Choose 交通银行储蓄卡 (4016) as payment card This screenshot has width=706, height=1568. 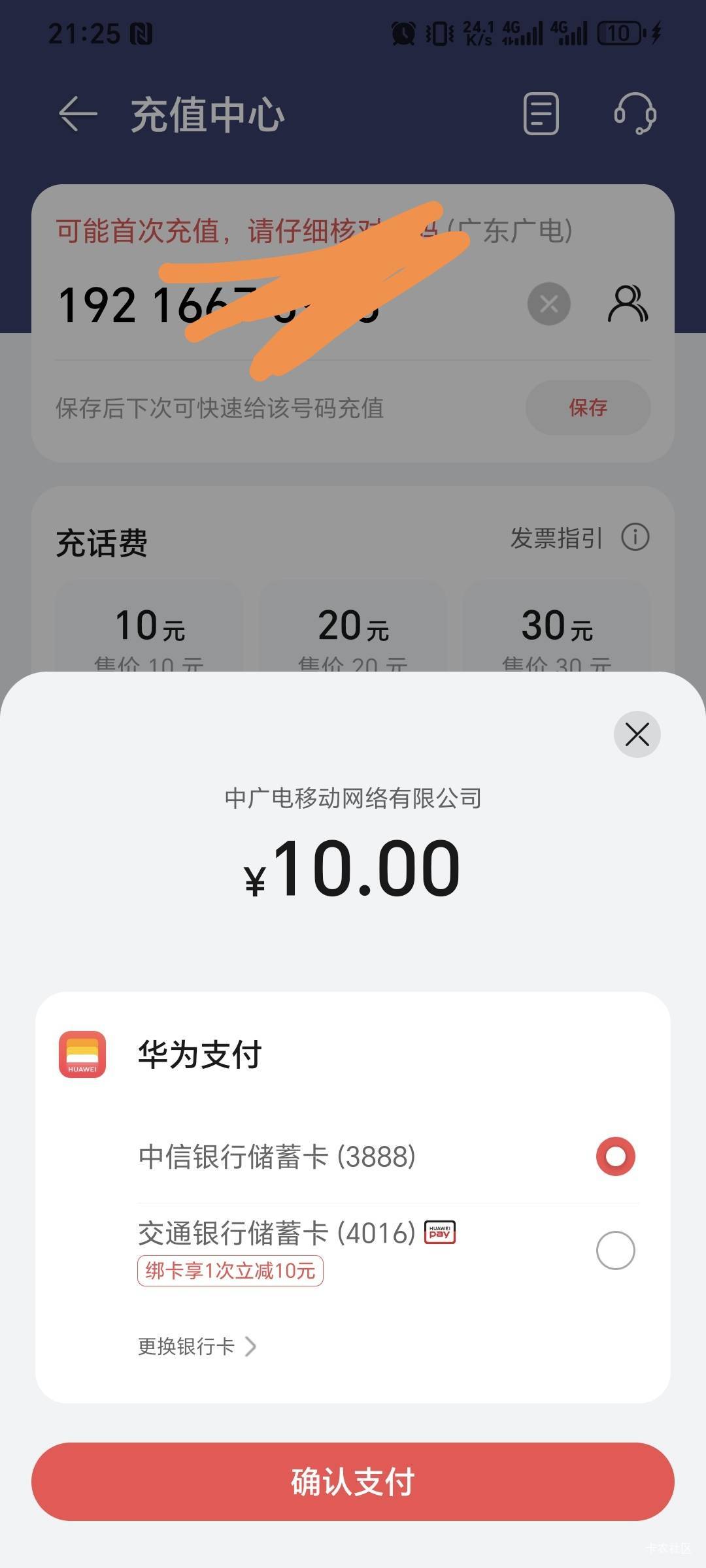pos(615,1250)
